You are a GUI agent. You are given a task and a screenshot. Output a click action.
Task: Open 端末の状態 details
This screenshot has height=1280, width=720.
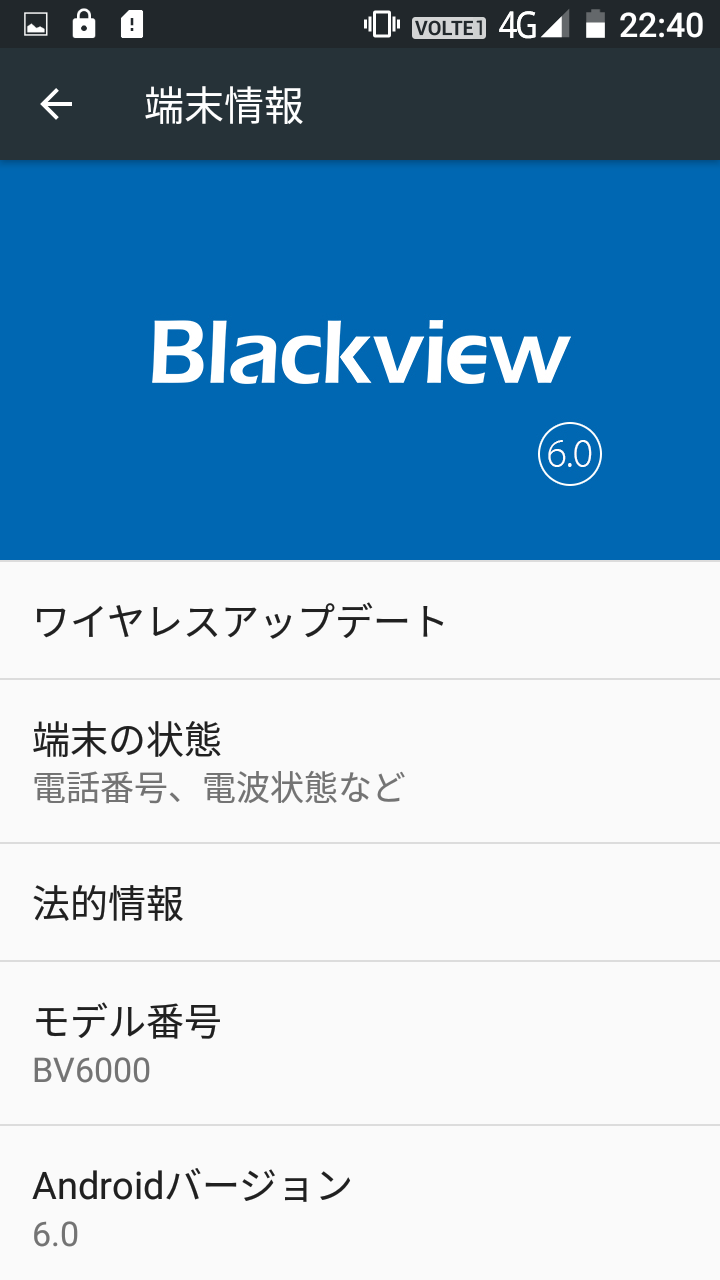(x=360, y=762)
